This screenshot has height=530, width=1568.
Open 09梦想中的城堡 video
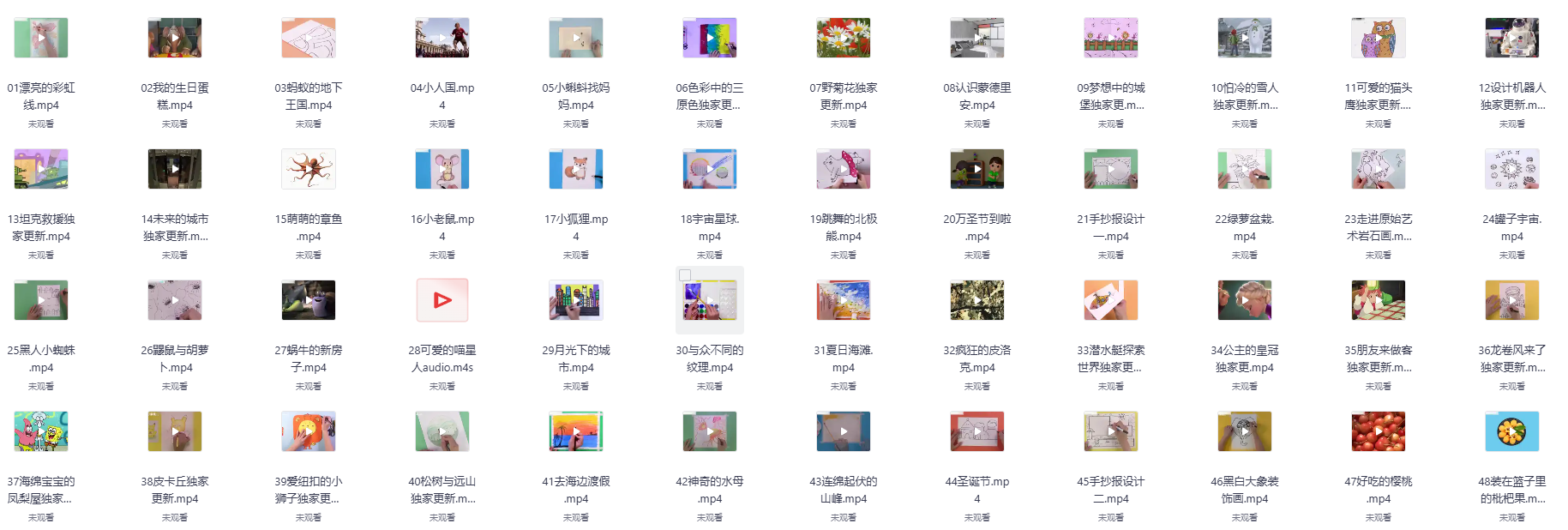[1110, 38]
